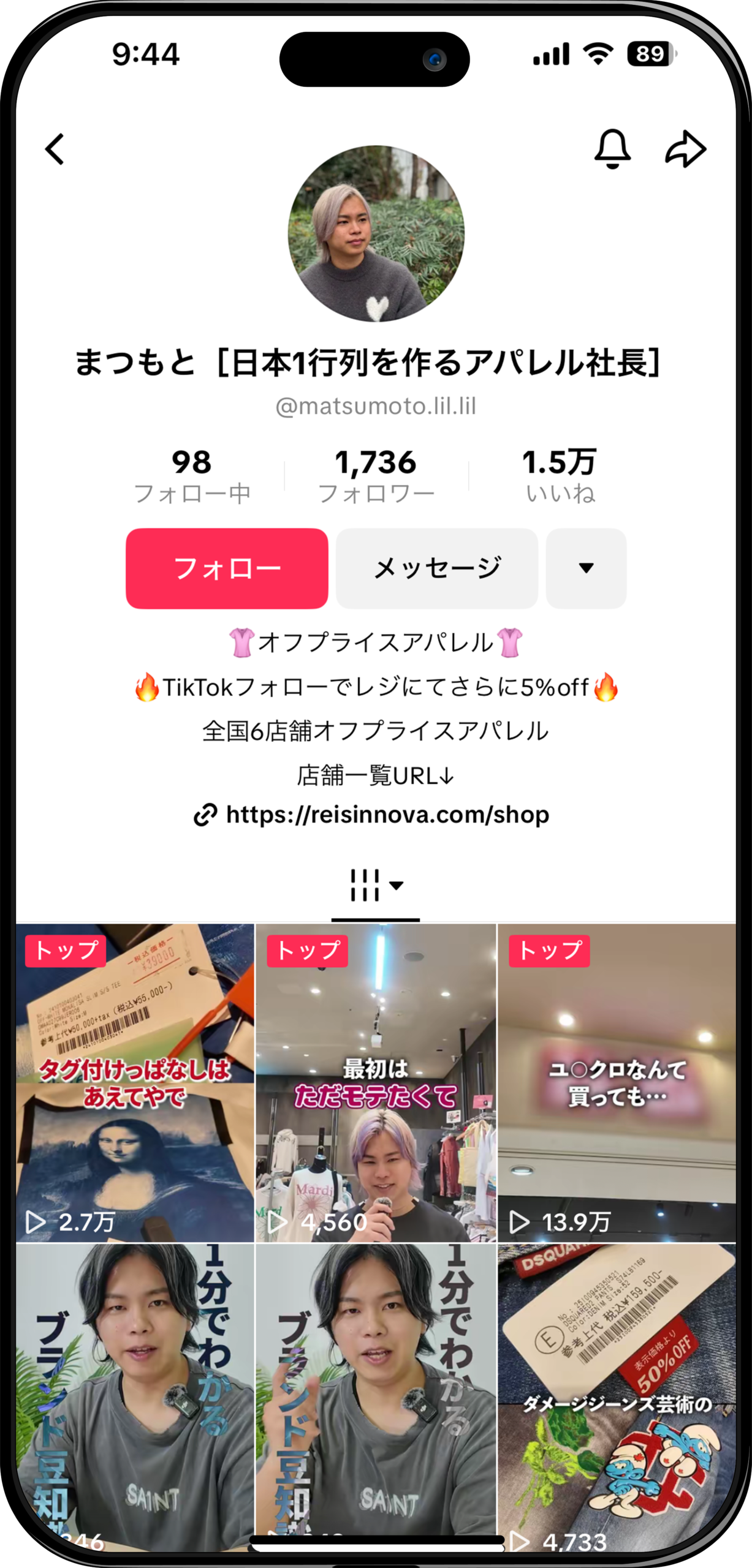Open the profile picture

(376, 233)
